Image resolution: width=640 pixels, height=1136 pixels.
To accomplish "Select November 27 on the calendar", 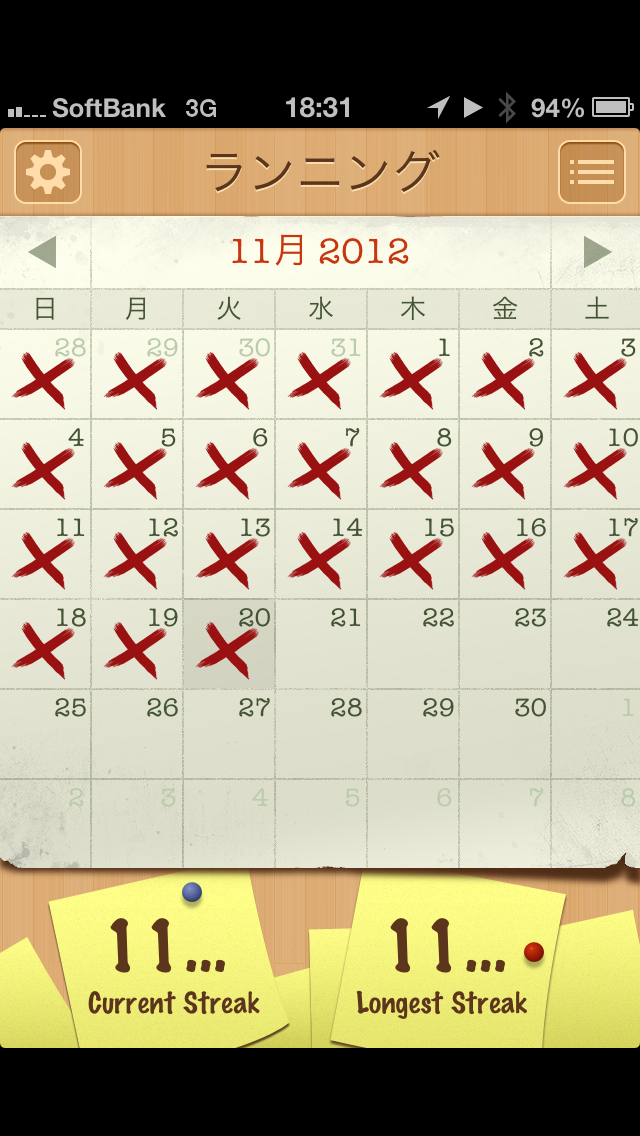I will click(x=229, y=735).
